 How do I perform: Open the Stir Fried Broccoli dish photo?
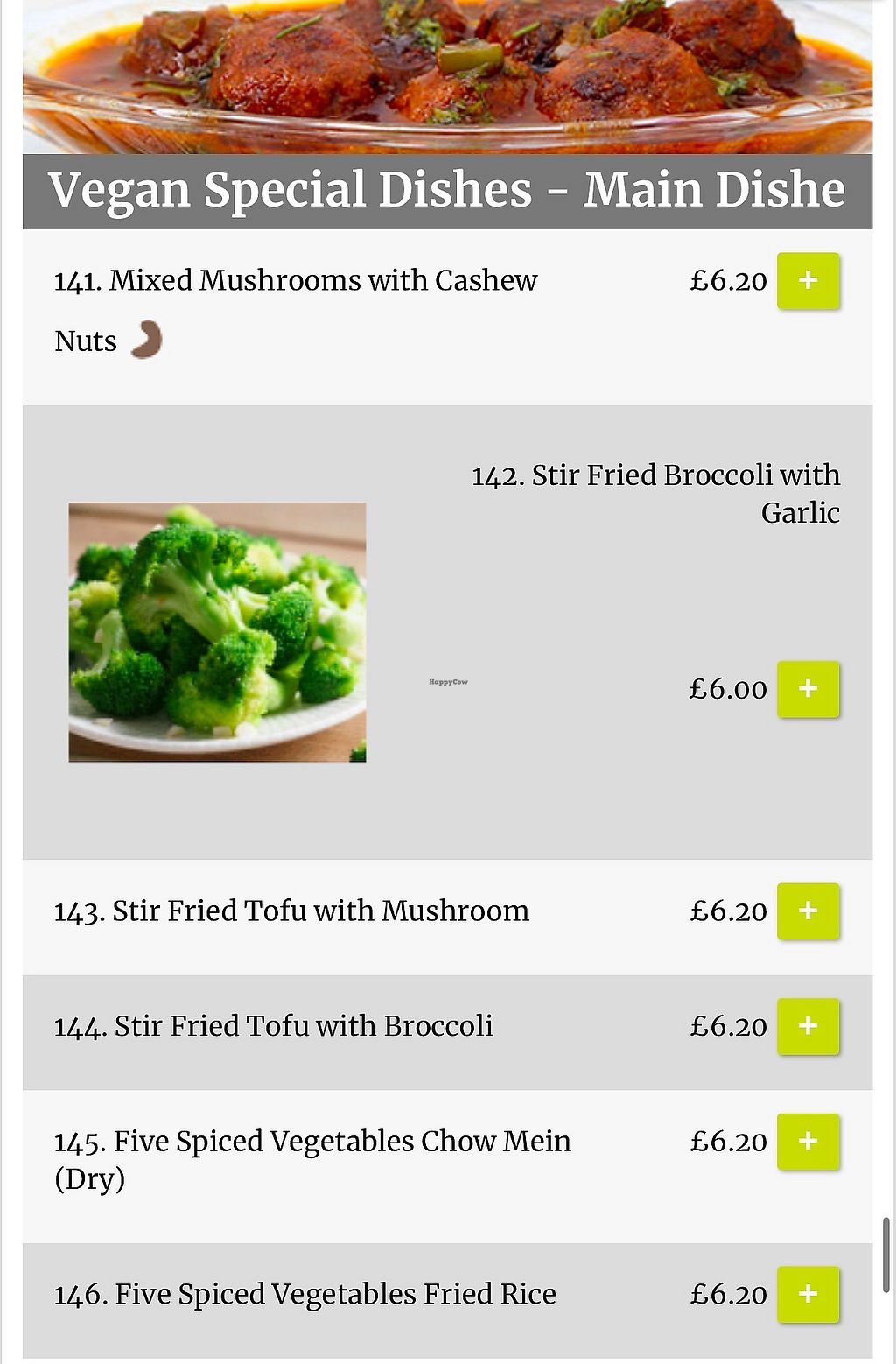coord(217,632)
